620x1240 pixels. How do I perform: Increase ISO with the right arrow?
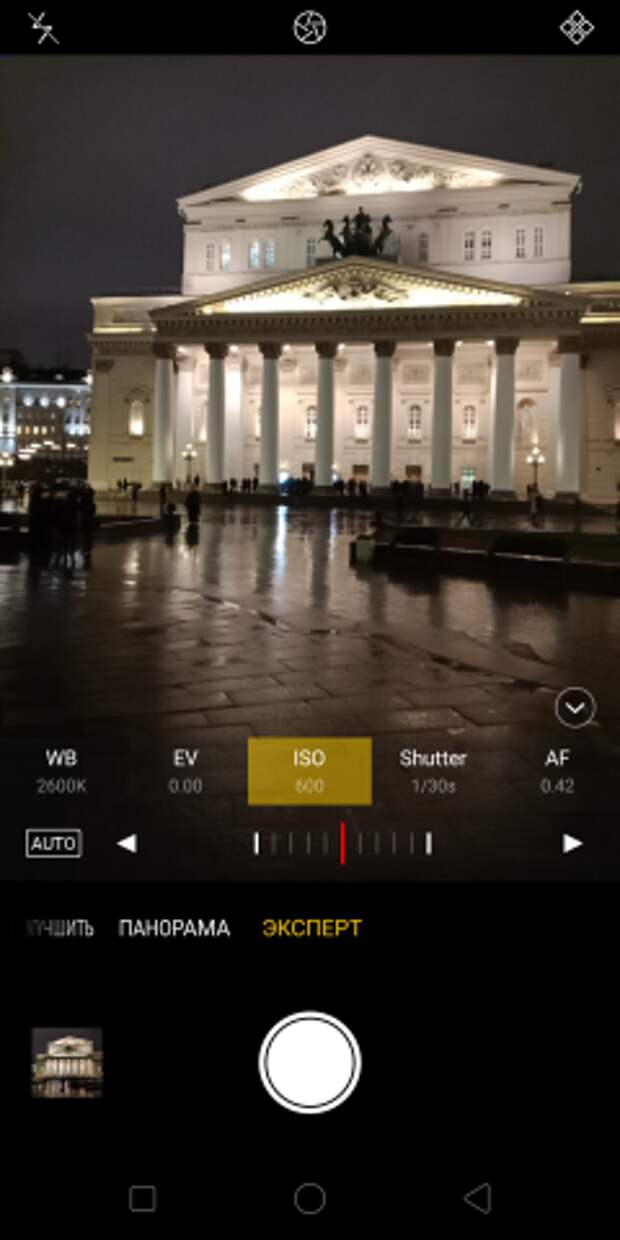pyautogui.click(x=572, y=843)
